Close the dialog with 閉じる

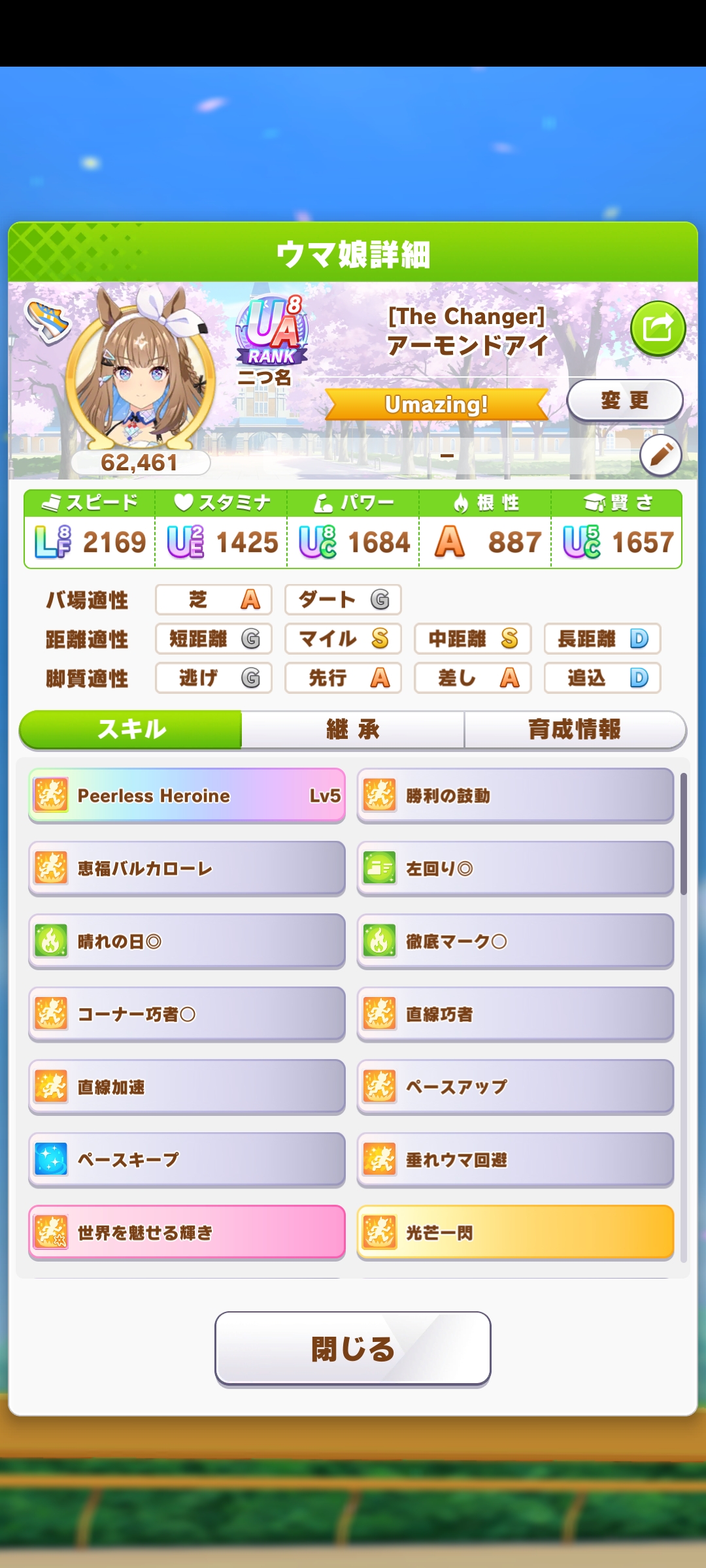(353, 1348)
